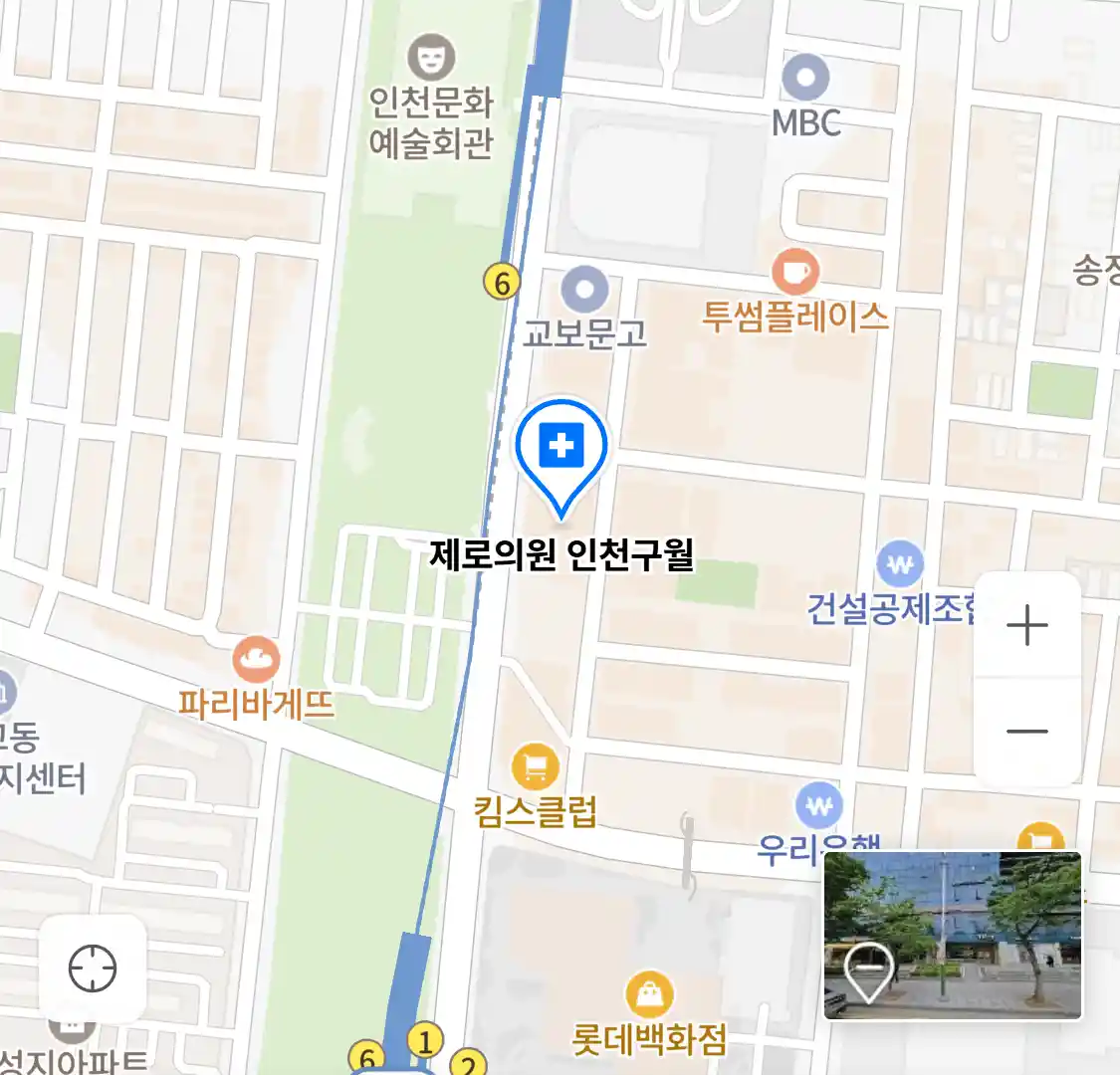Select the 킴스클럽 store marker

click(535, 766)
